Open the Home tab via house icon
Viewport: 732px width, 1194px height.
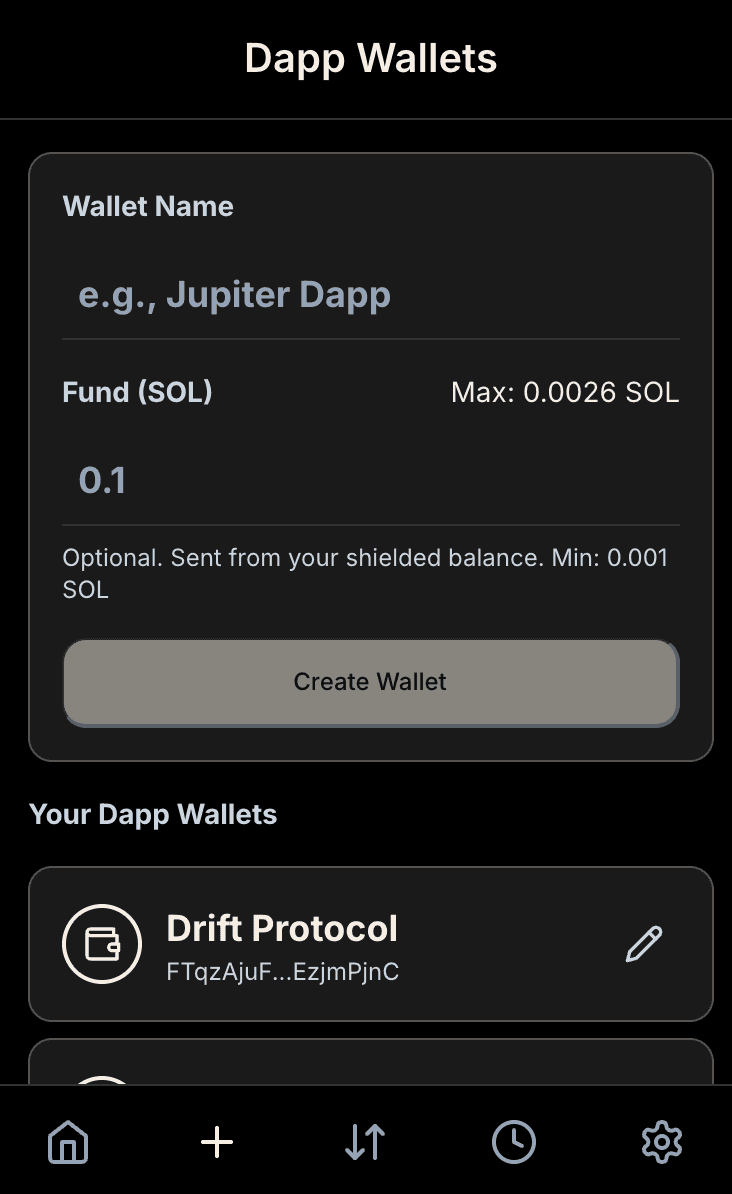coord(67,1141)
